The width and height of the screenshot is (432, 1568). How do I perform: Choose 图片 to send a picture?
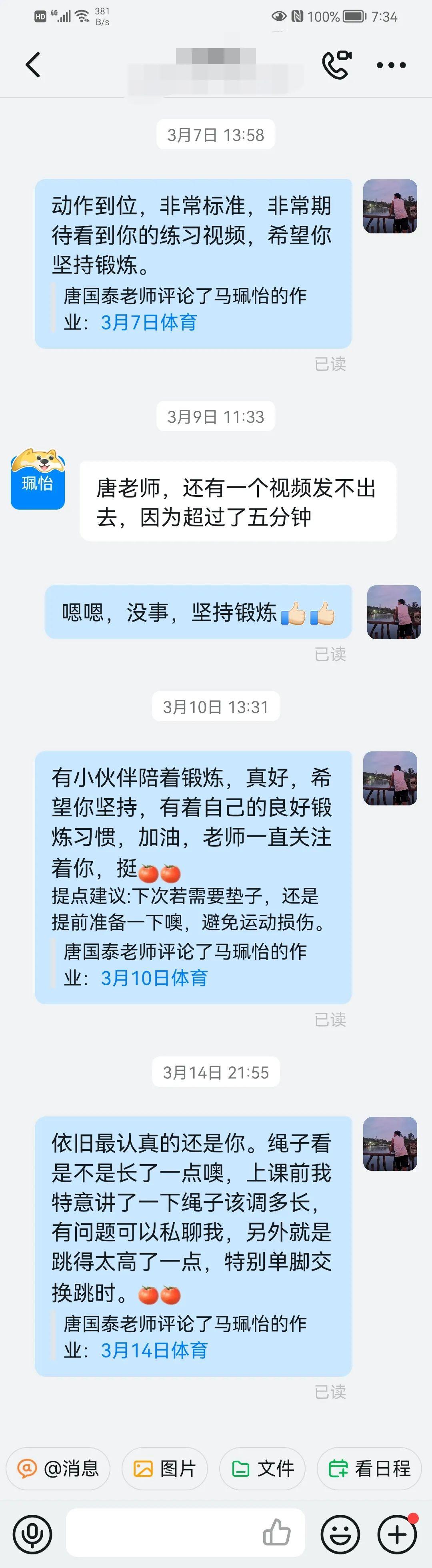point(165,1469)
